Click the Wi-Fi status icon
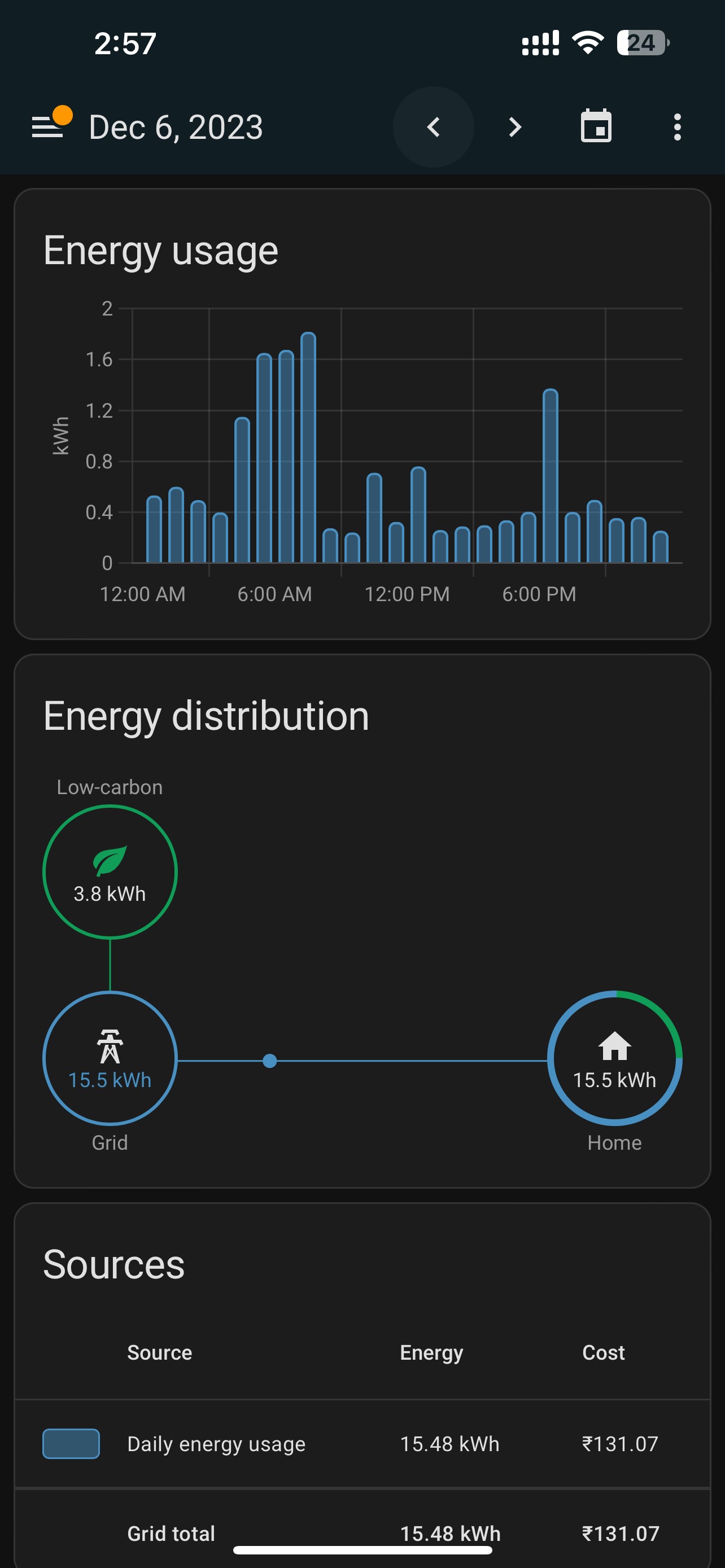Screen dimensions: 725x1568 (x=586, y=41)
